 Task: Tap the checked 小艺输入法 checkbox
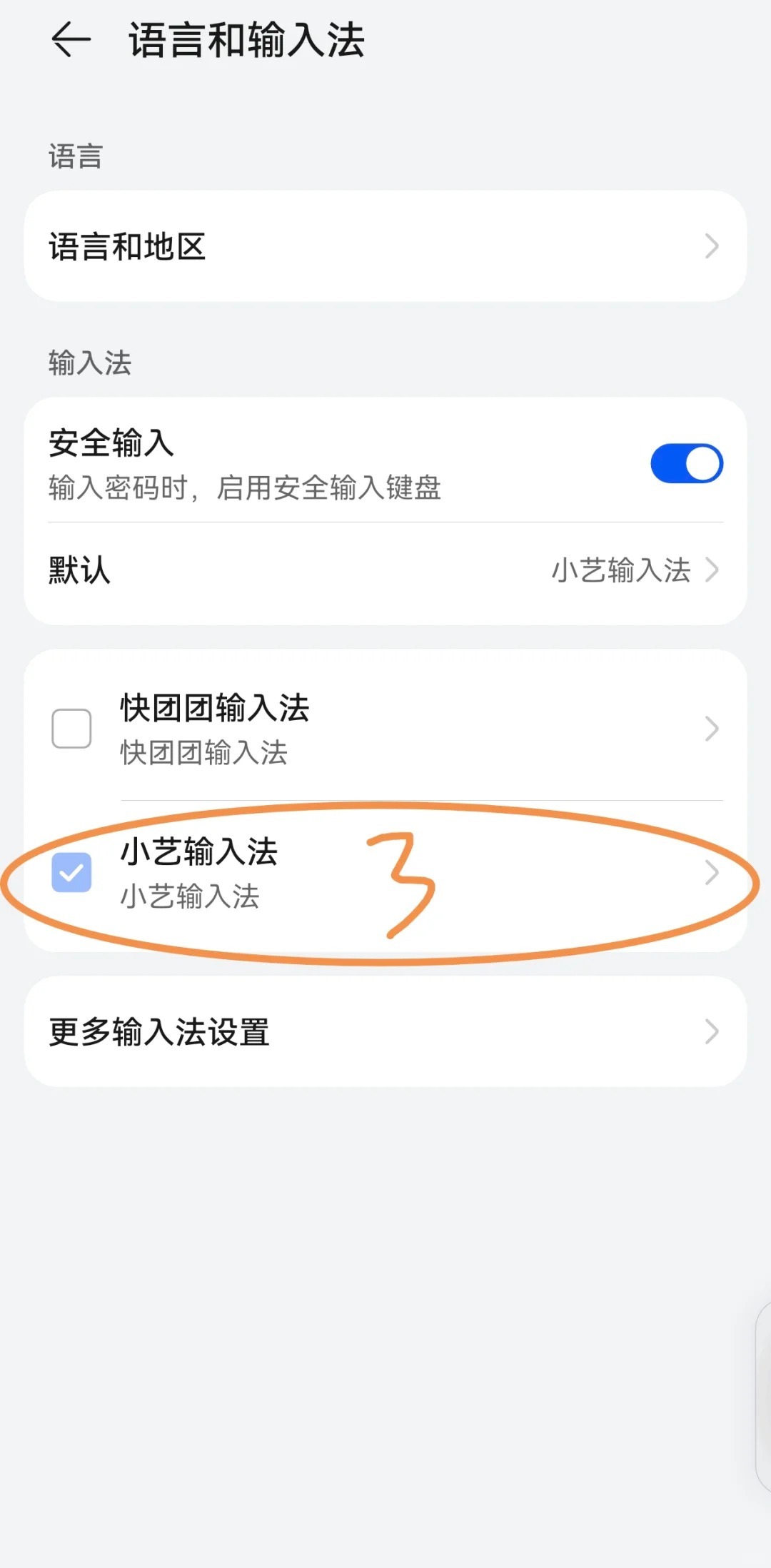[71, 872]
